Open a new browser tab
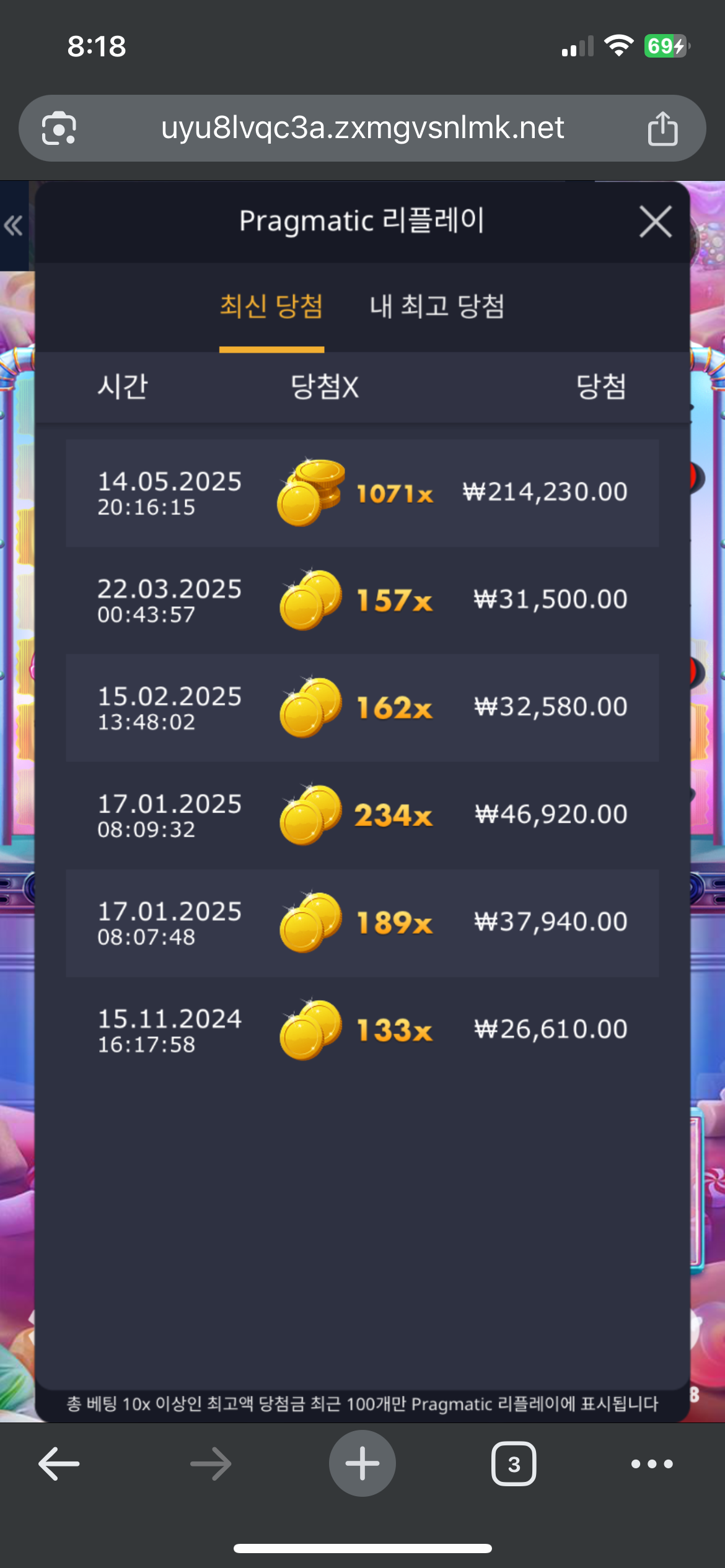 (x=362, y=1464)
